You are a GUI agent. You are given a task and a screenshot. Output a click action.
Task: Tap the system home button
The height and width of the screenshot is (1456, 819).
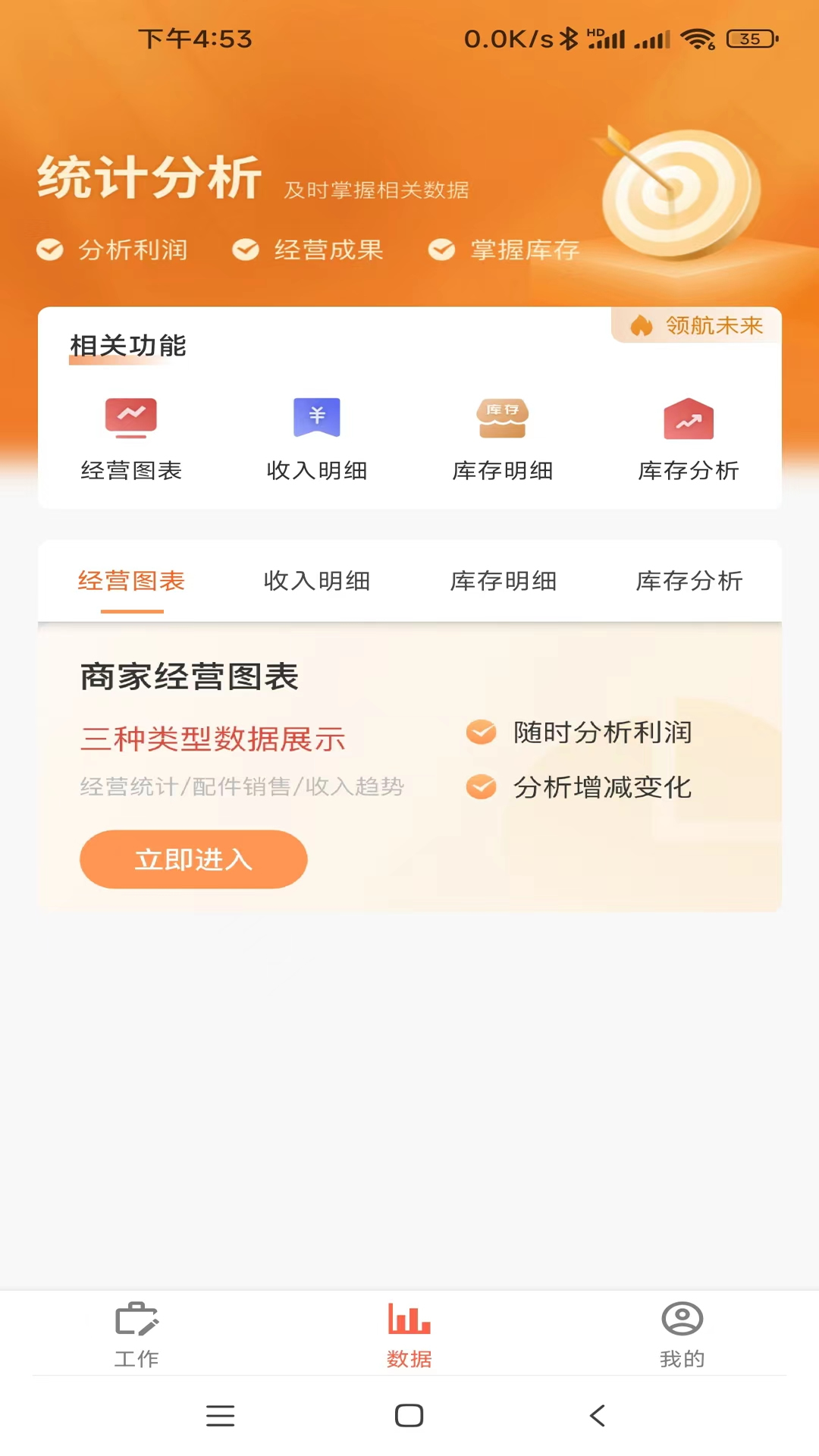tap(409, 1415)
